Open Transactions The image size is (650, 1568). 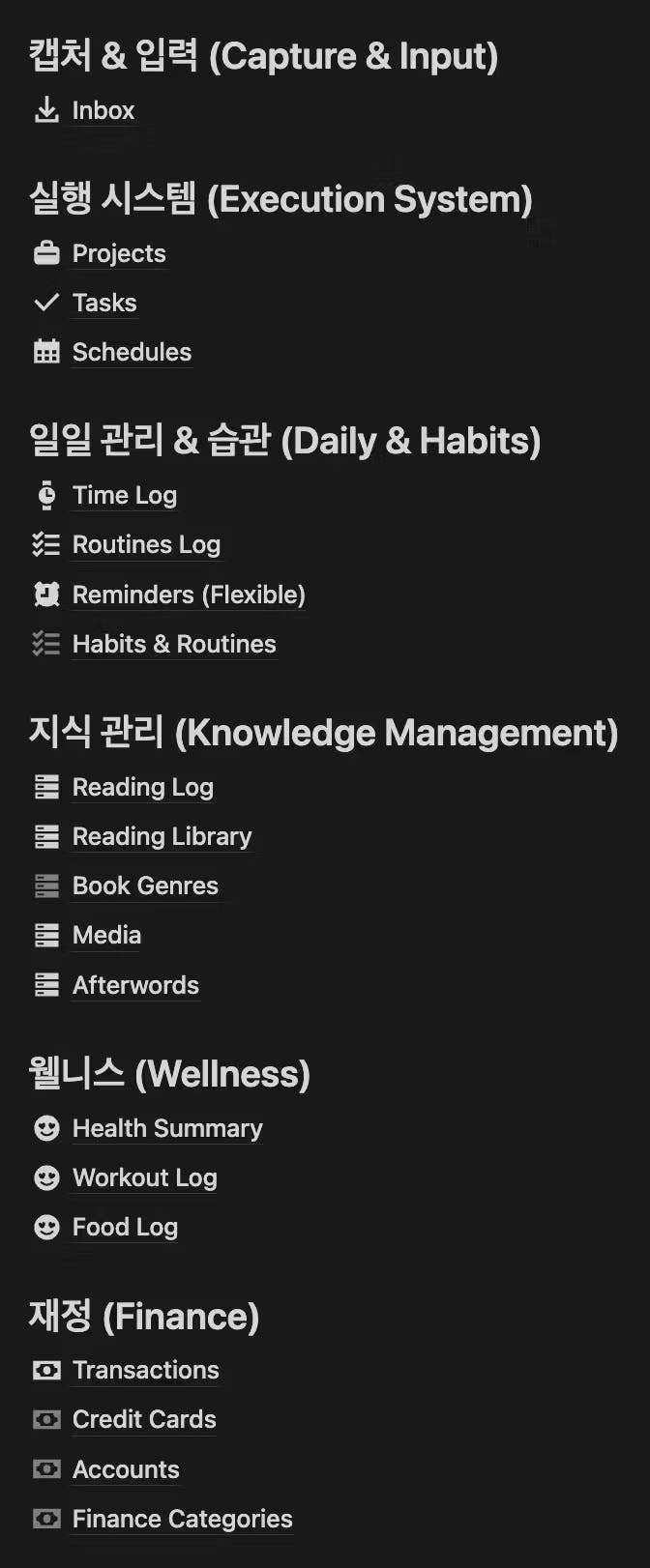(145, 1370)
